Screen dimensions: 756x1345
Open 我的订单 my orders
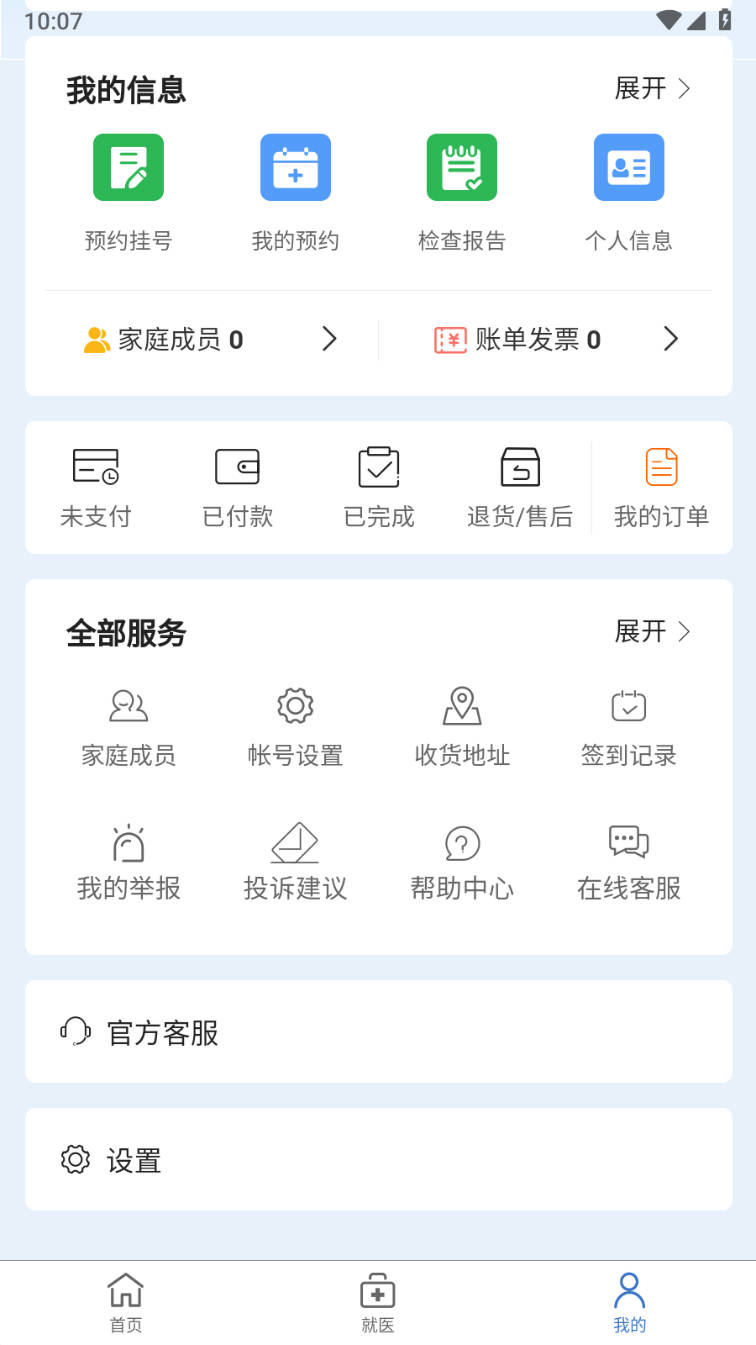point(661,488)
